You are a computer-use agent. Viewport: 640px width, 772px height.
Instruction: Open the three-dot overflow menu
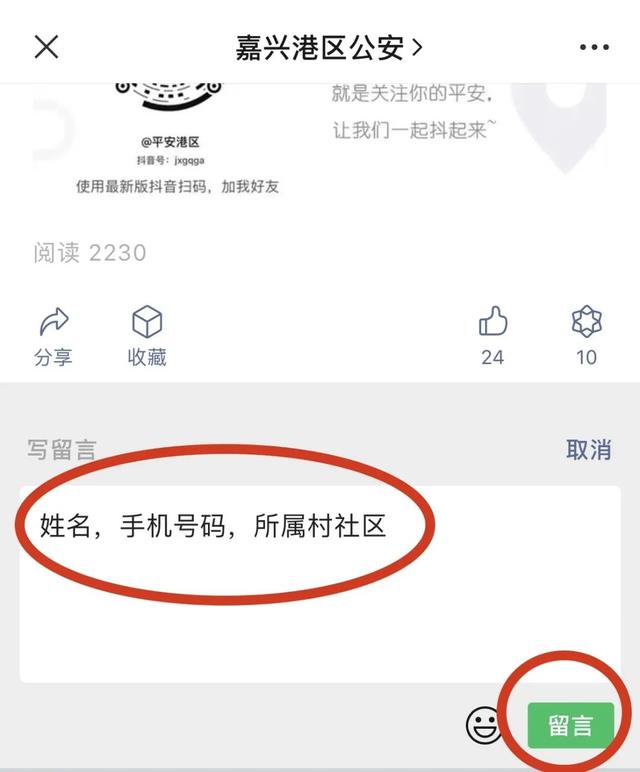[x=594, y=46]
